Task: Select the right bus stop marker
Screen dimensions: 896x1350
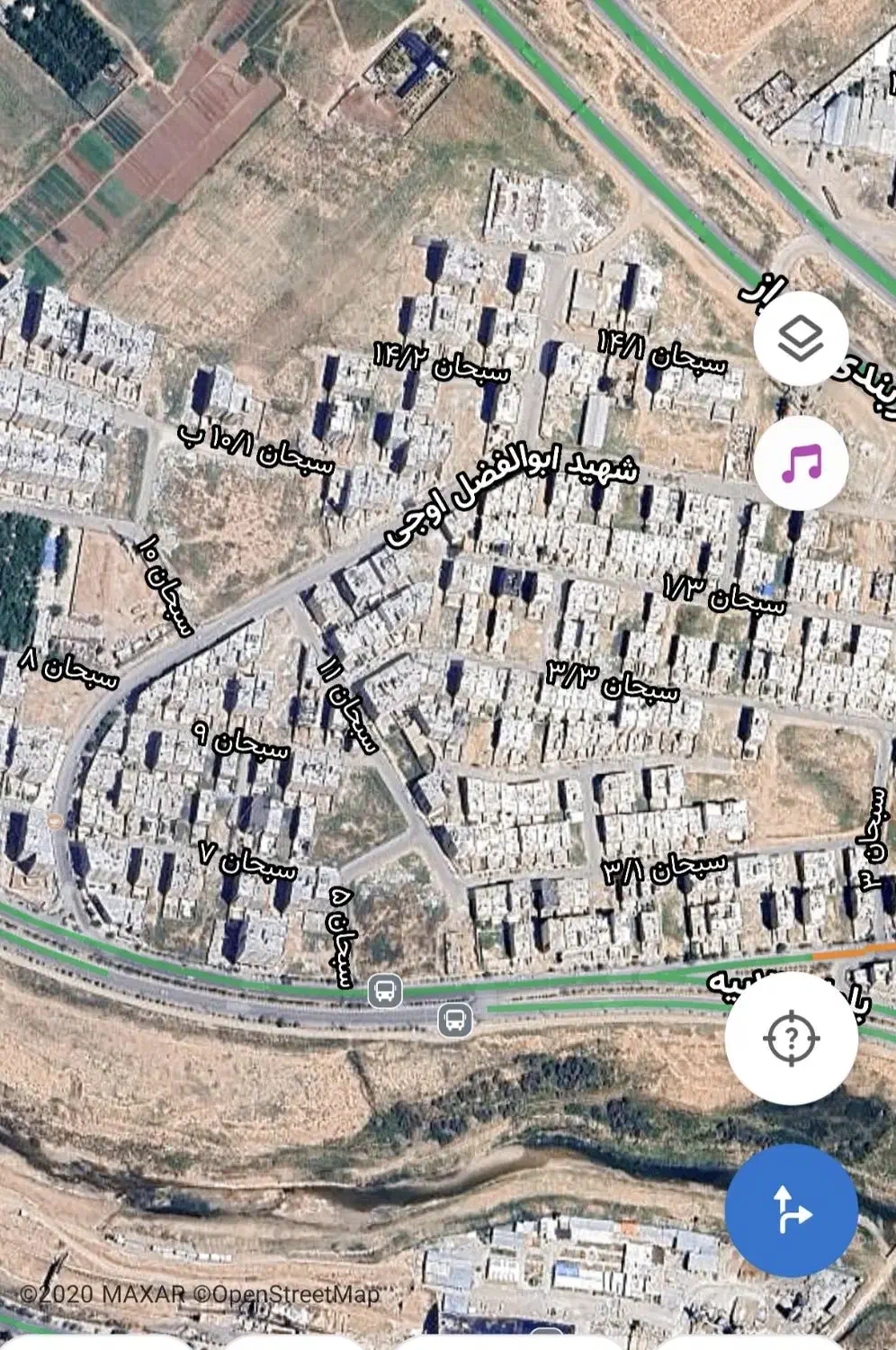Action: (x=455, y=1021)
